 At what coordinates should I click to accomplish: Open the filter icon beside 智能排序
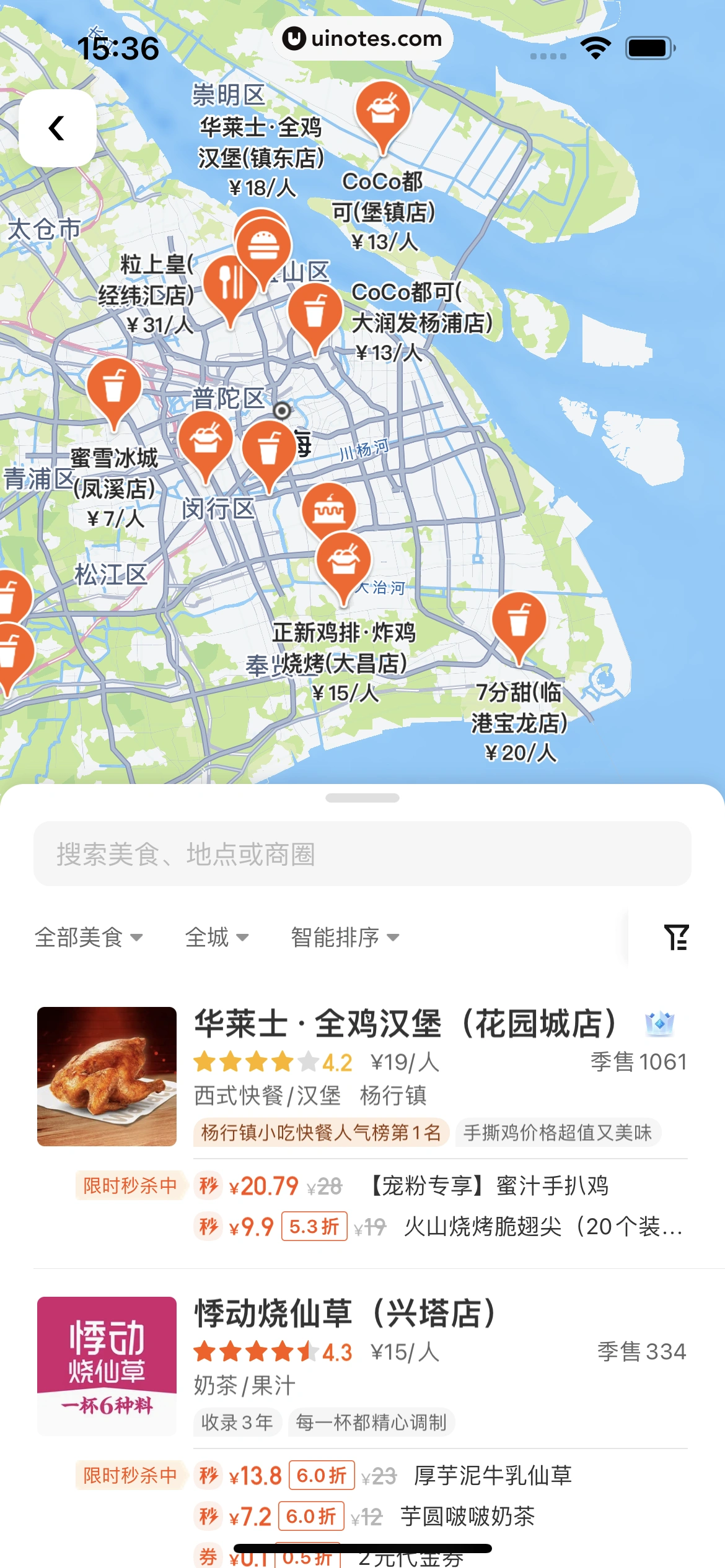point(676,937)
